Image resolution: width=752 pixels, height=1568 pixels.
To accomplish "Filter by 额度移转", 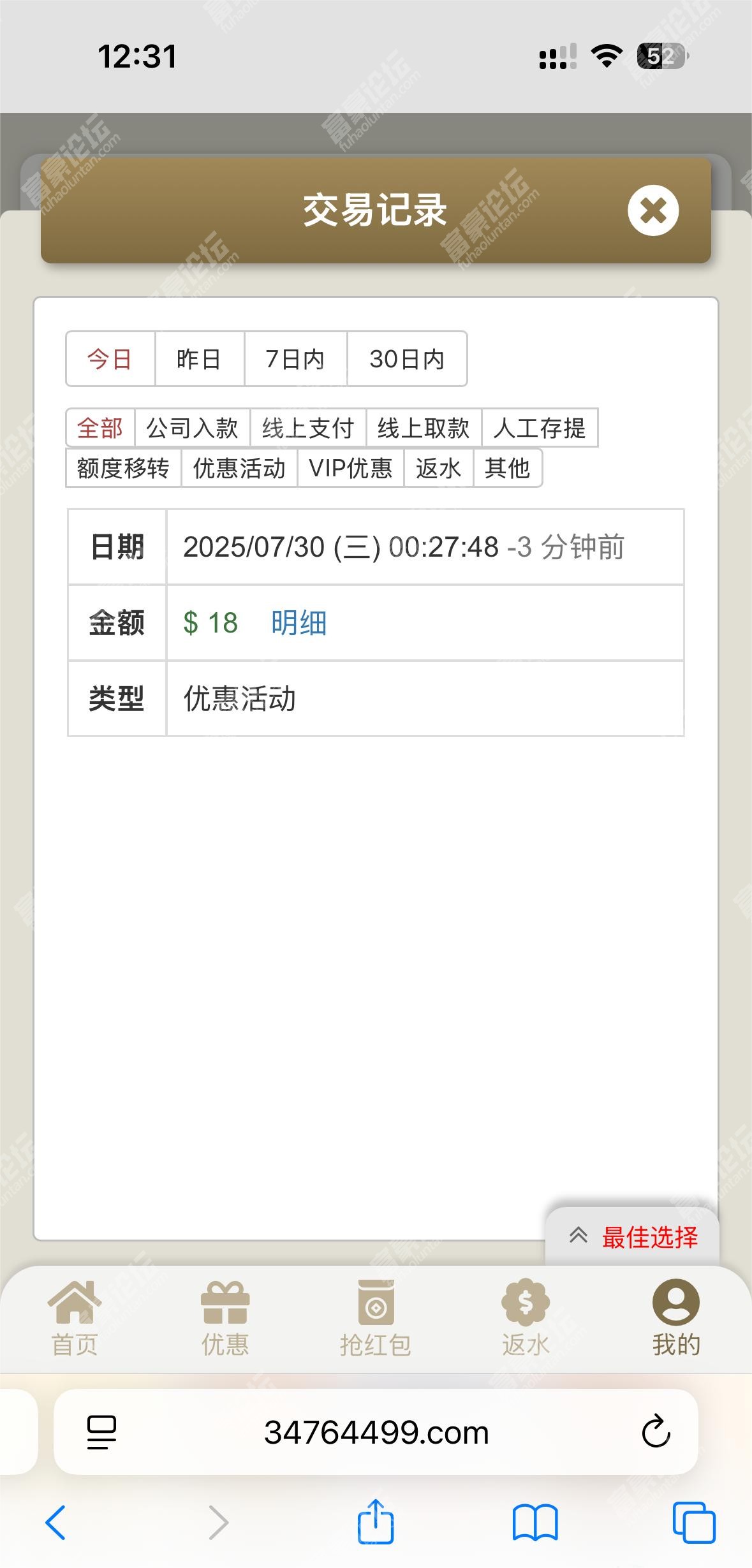I will point(124,468).
